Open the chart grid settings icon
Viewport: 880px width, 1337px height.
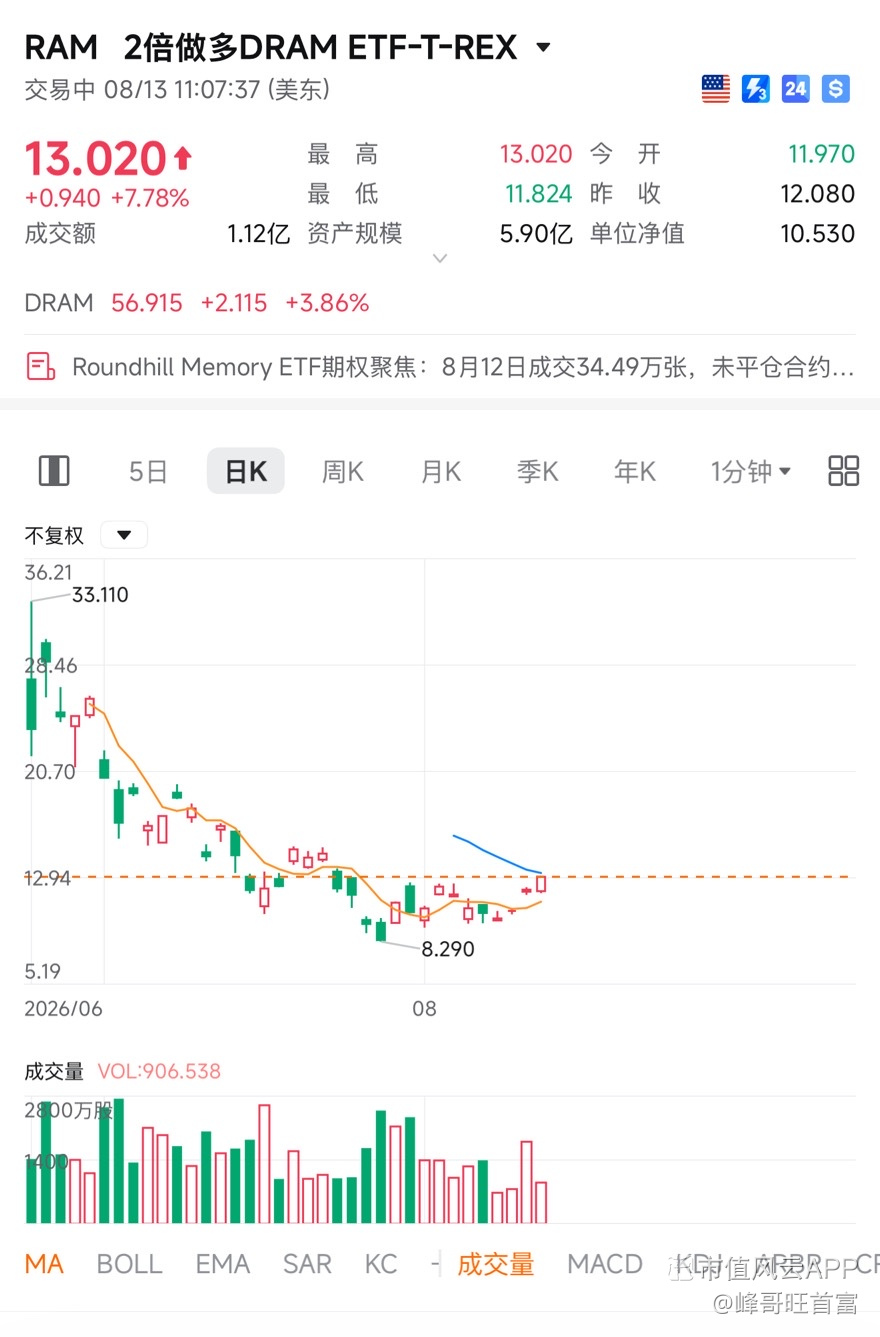[844, 471]
